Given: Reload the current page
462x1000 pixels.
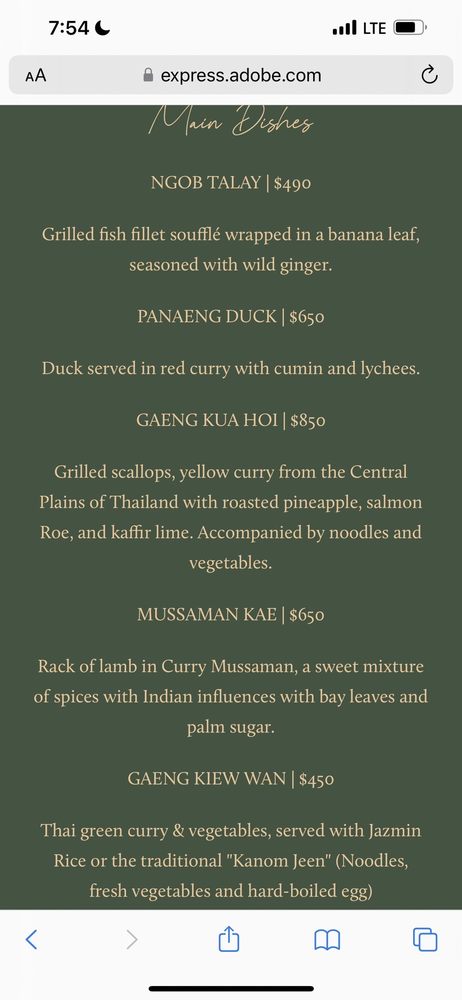Looking at the screenshot, I should 429,75.
